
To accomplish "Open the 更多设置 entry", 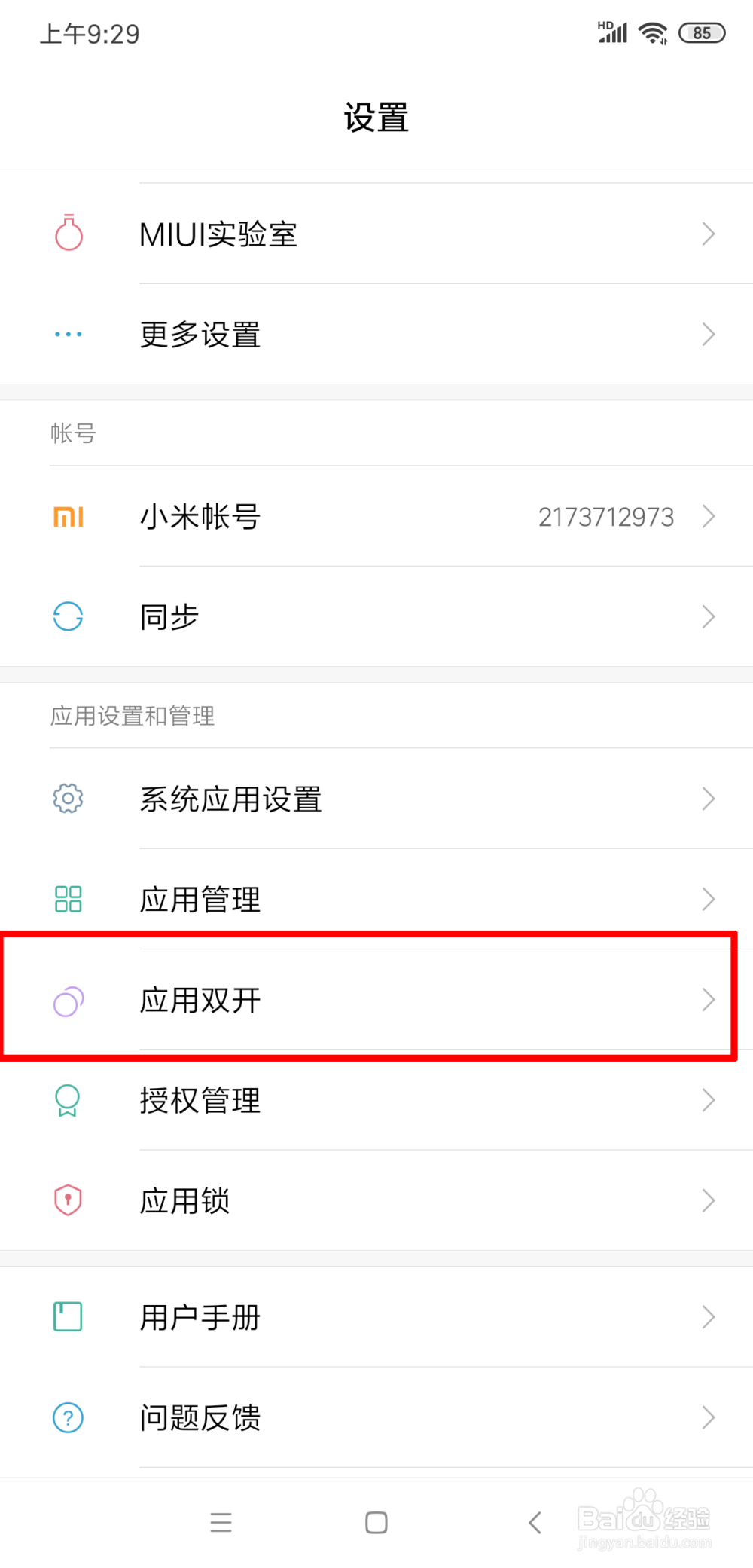I will (x=376, y=334).
